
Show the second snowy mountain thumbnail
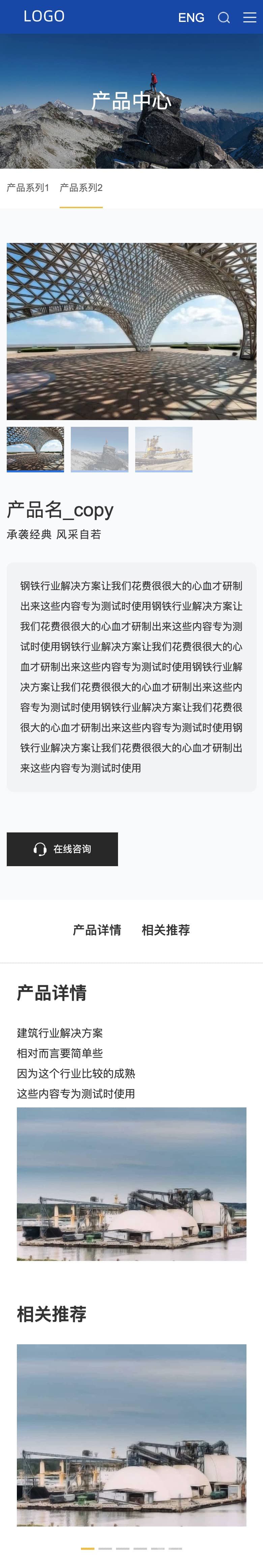click(x=99, y=449)
